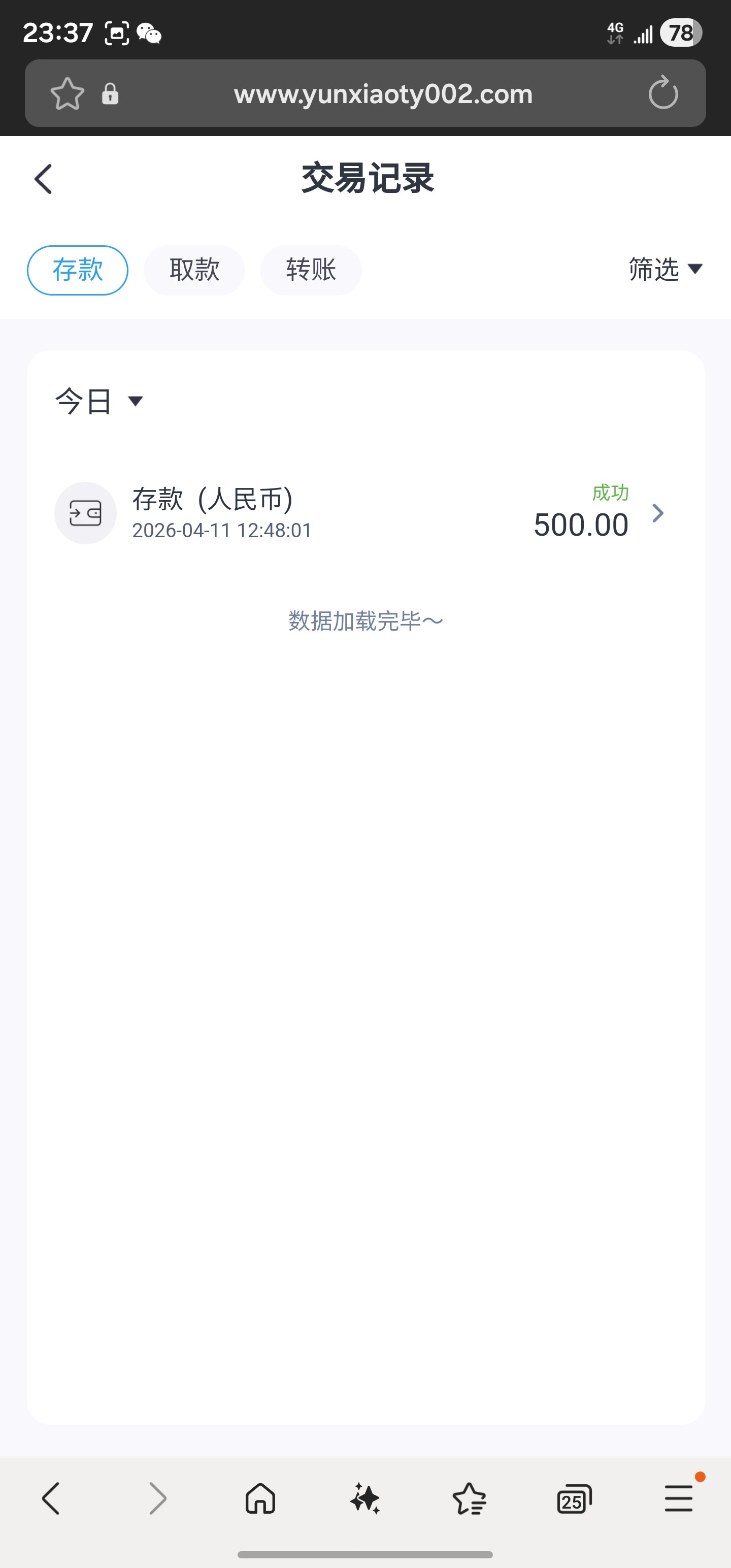The image size is (731, 1568).
Task: Reload the page in the browser
Action: coord(663,93)
